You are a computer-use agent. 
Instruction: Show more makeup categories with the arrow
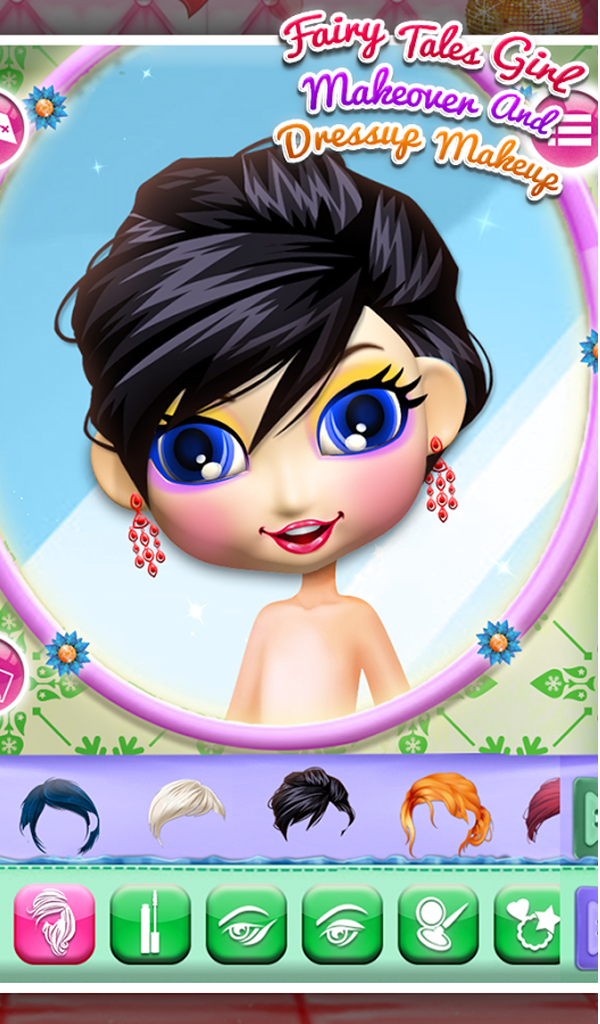pos(588,923)
